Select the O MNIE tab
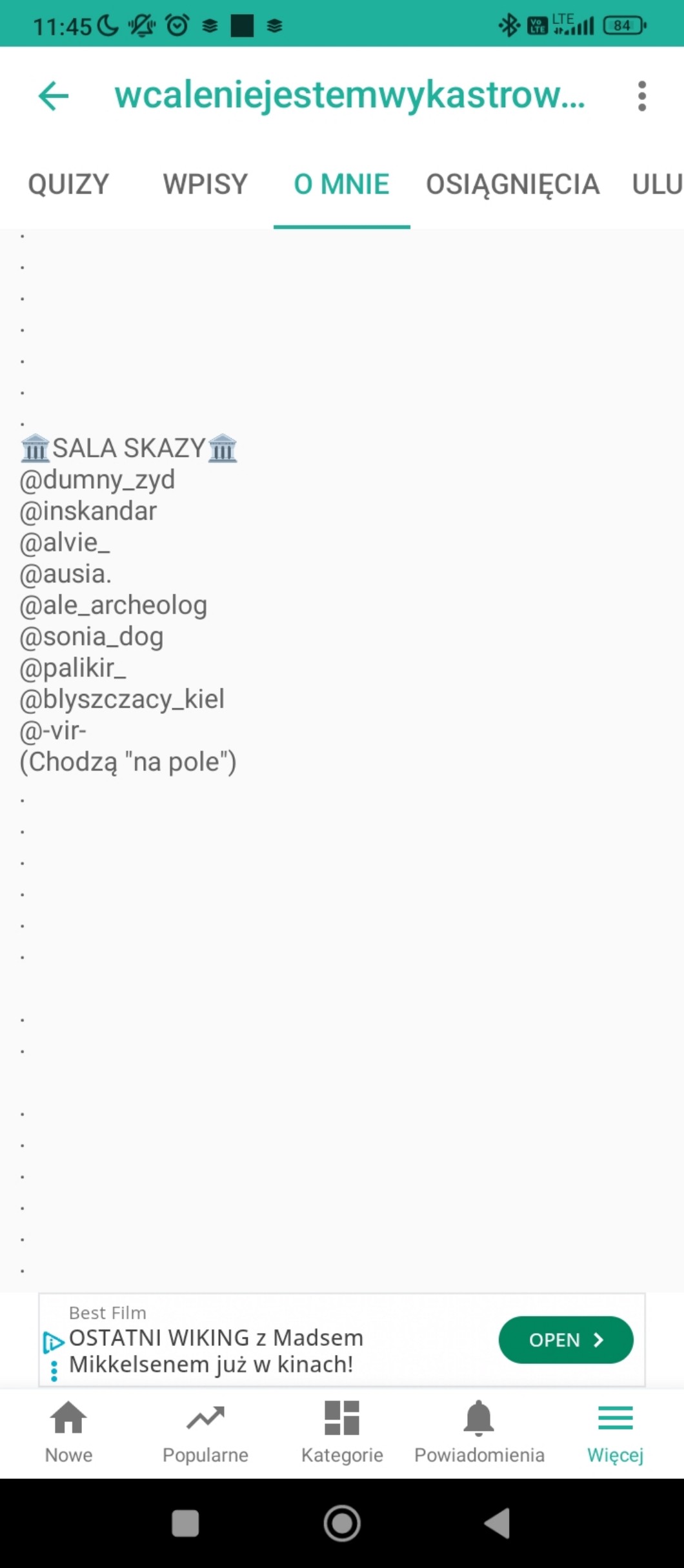This screenshot has width=684, height=1568. [x=341, y=185]
